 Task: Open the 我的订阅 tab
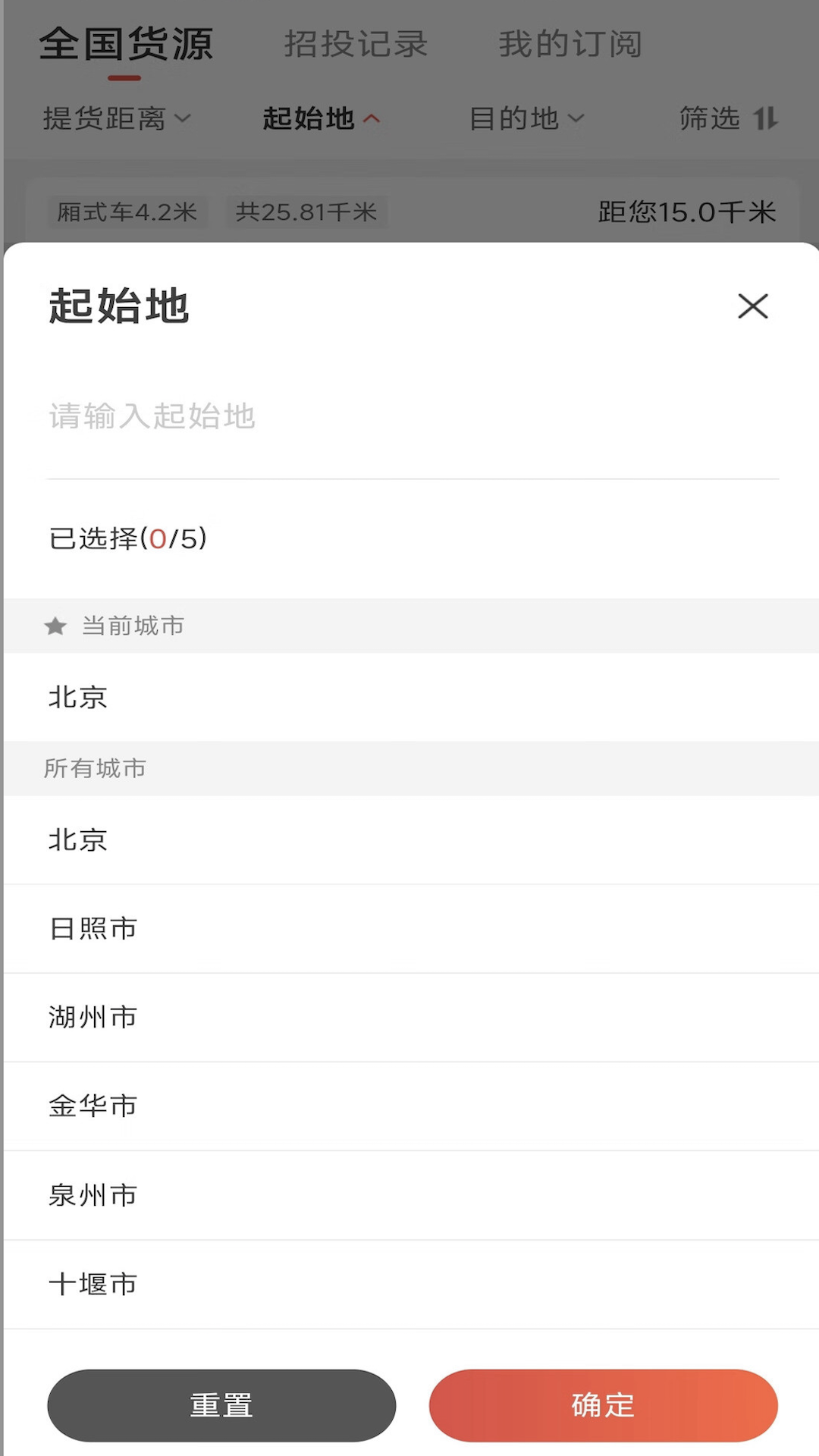570,44
